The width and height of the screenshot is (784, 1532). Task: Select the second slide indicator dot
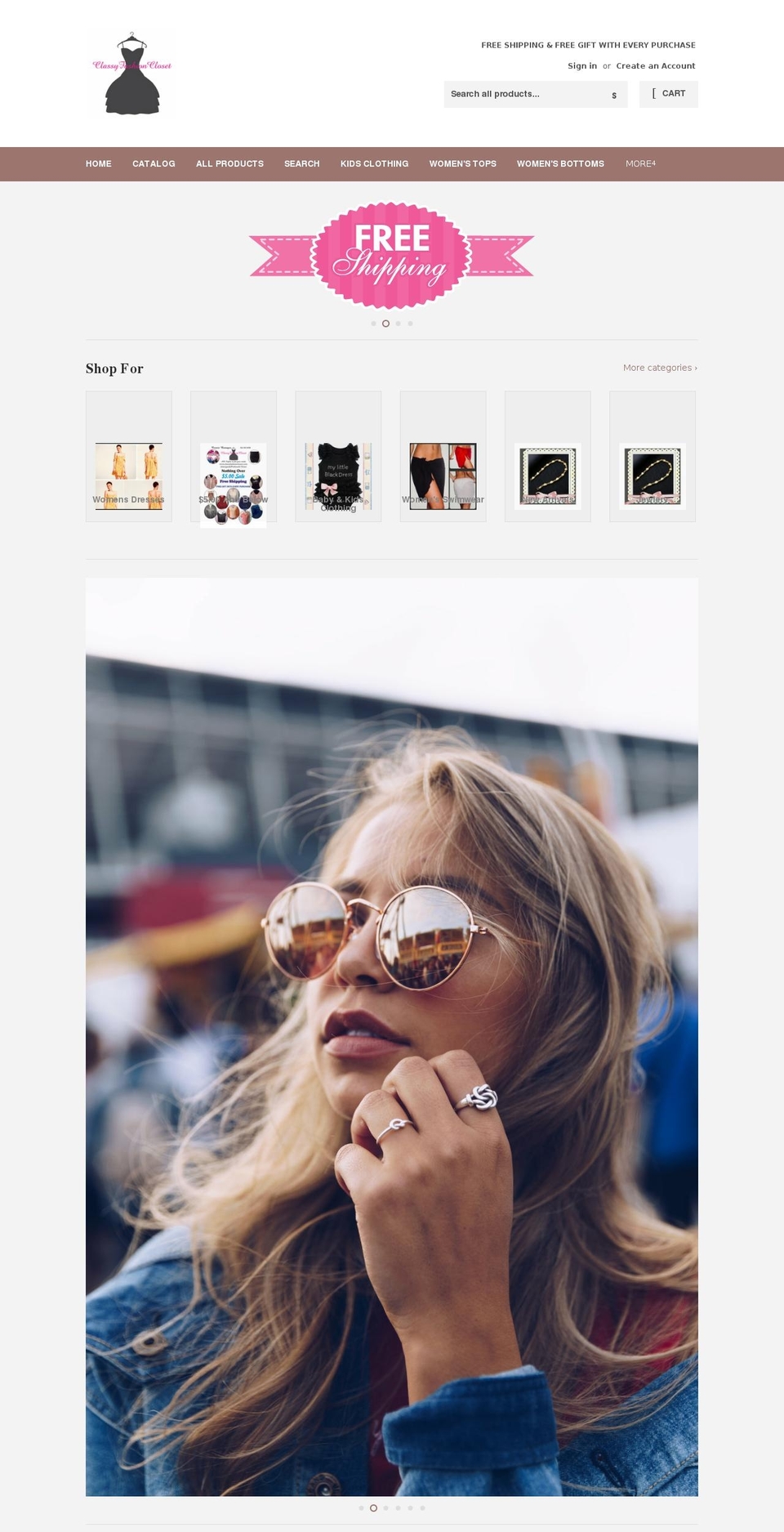pyautogui.click(x=385, y=323)
